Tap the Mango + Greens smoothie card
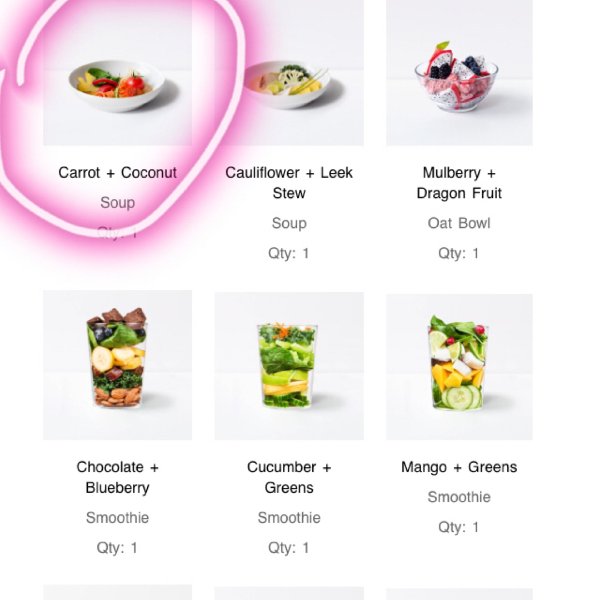This screenshot has height=600, width=600. click(459, 365)
